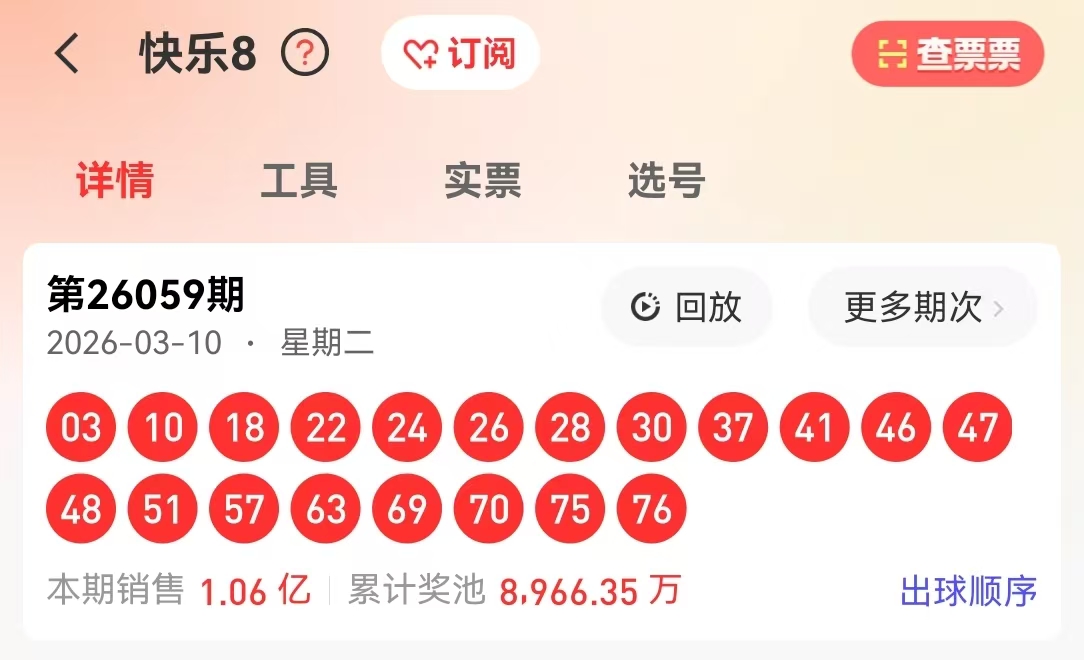Switch to the 实票 tab

[x=482, y=181]
